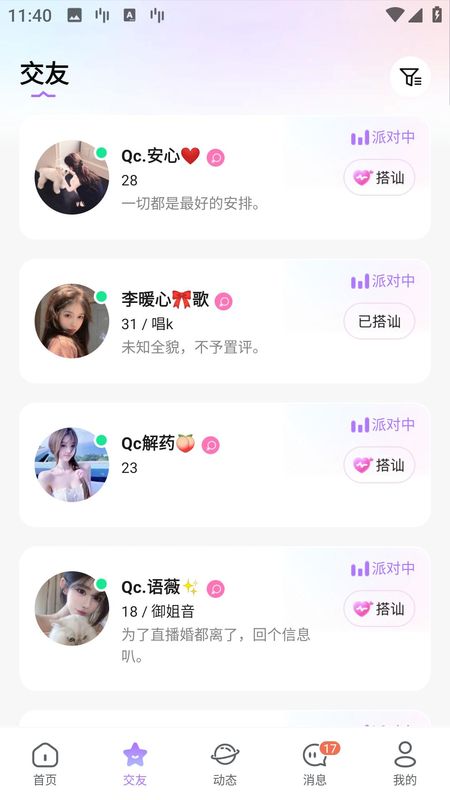Tap 搭讪 button for Qc.语薇
450x800 pixels.
(x=379, y=609)
